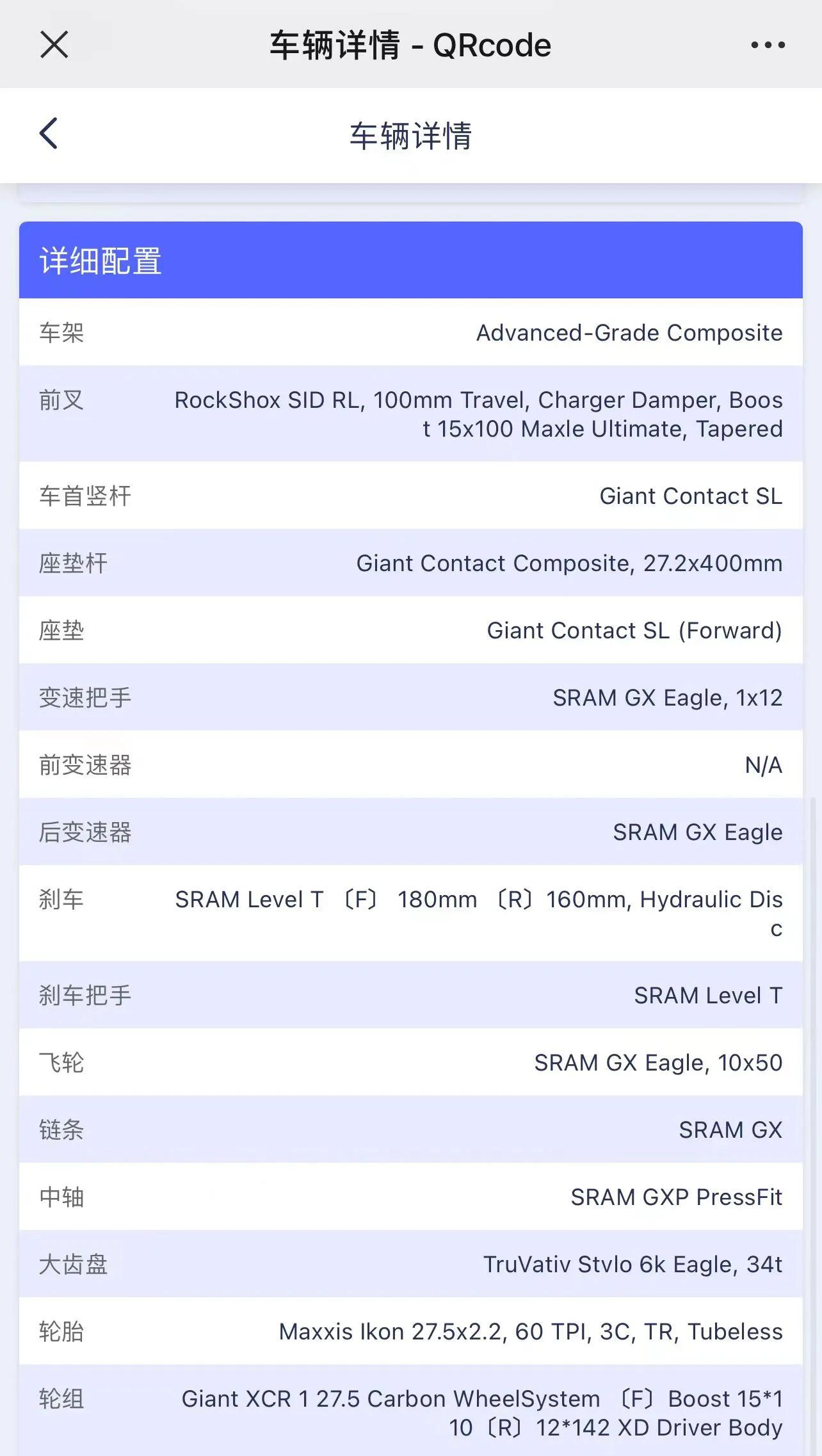This screenshot has width=822, height=1456.
Task: Select the SRAM GX chain entry
Action: [410, 1130]
